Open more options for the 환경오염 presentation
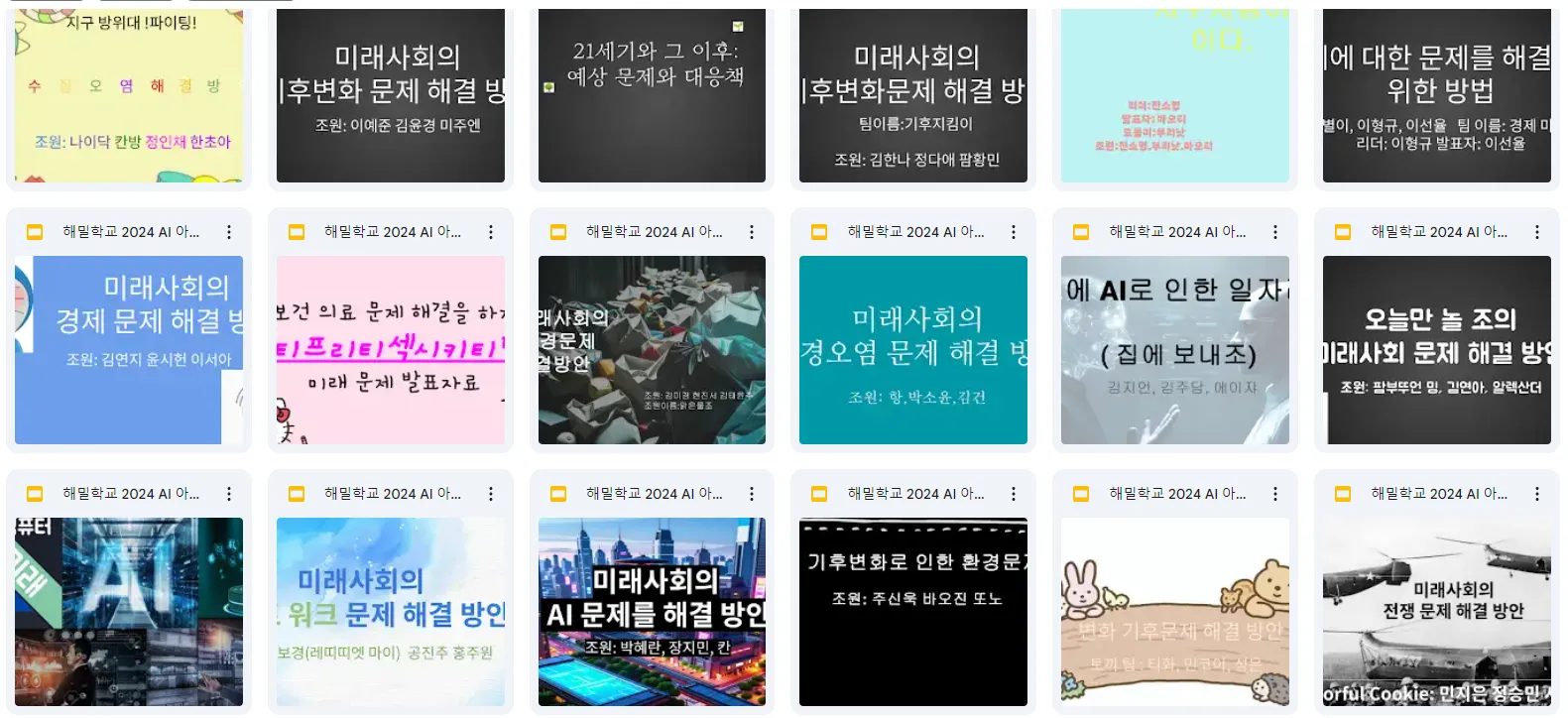Image resolution: width=1568 pixels, height=718 pixels. (x=1014, y=232)
